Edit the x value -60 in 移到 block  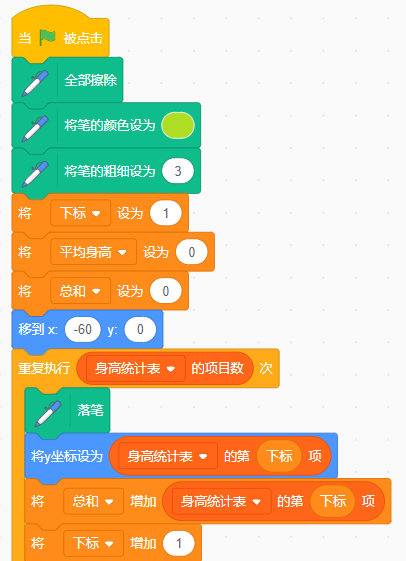pyautogui.click(x=83, y=329)
